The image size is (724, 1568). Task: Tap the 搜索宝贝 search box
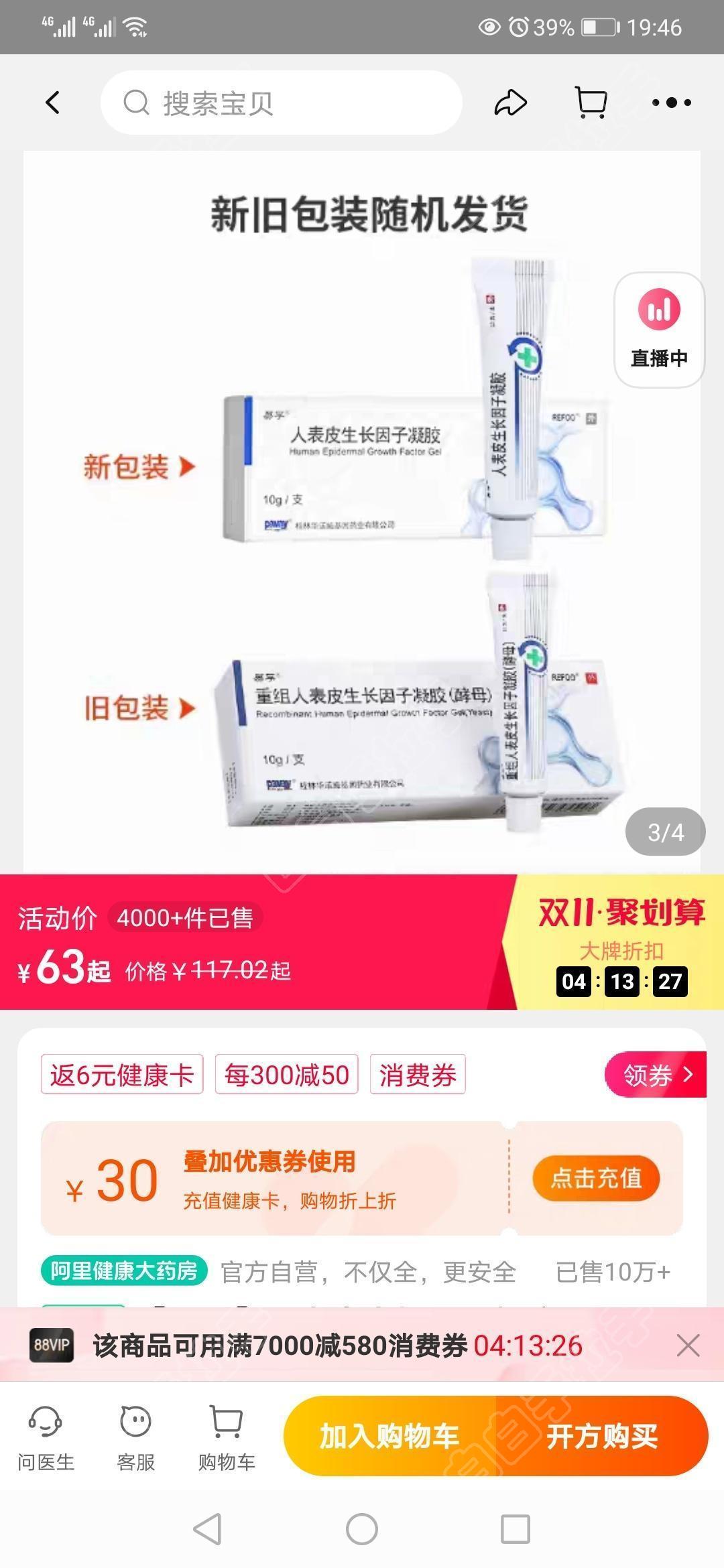[x=282, y=103]
